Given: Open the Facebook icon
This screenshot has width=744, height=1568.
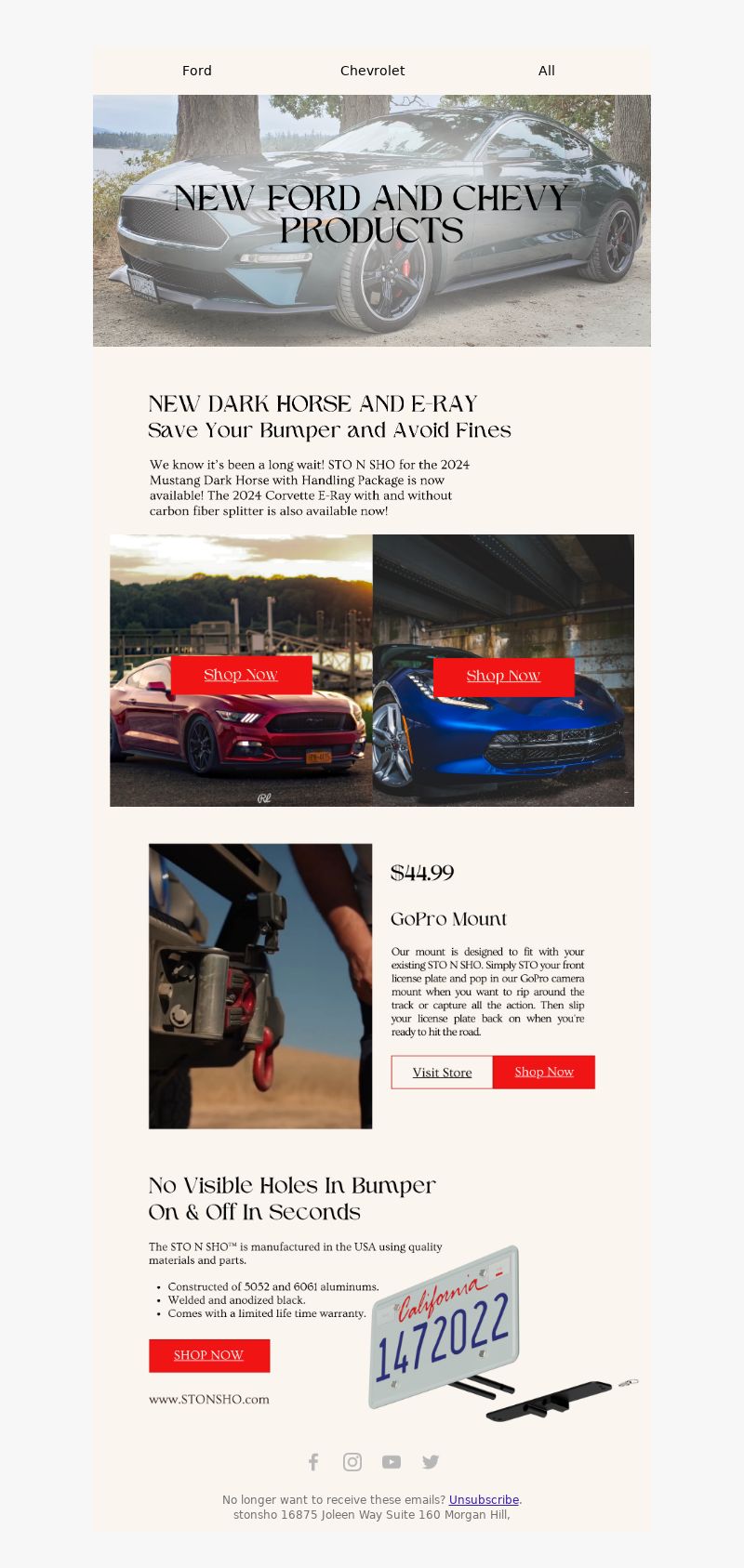Looking at the screenshot, I should [313, 1462].
